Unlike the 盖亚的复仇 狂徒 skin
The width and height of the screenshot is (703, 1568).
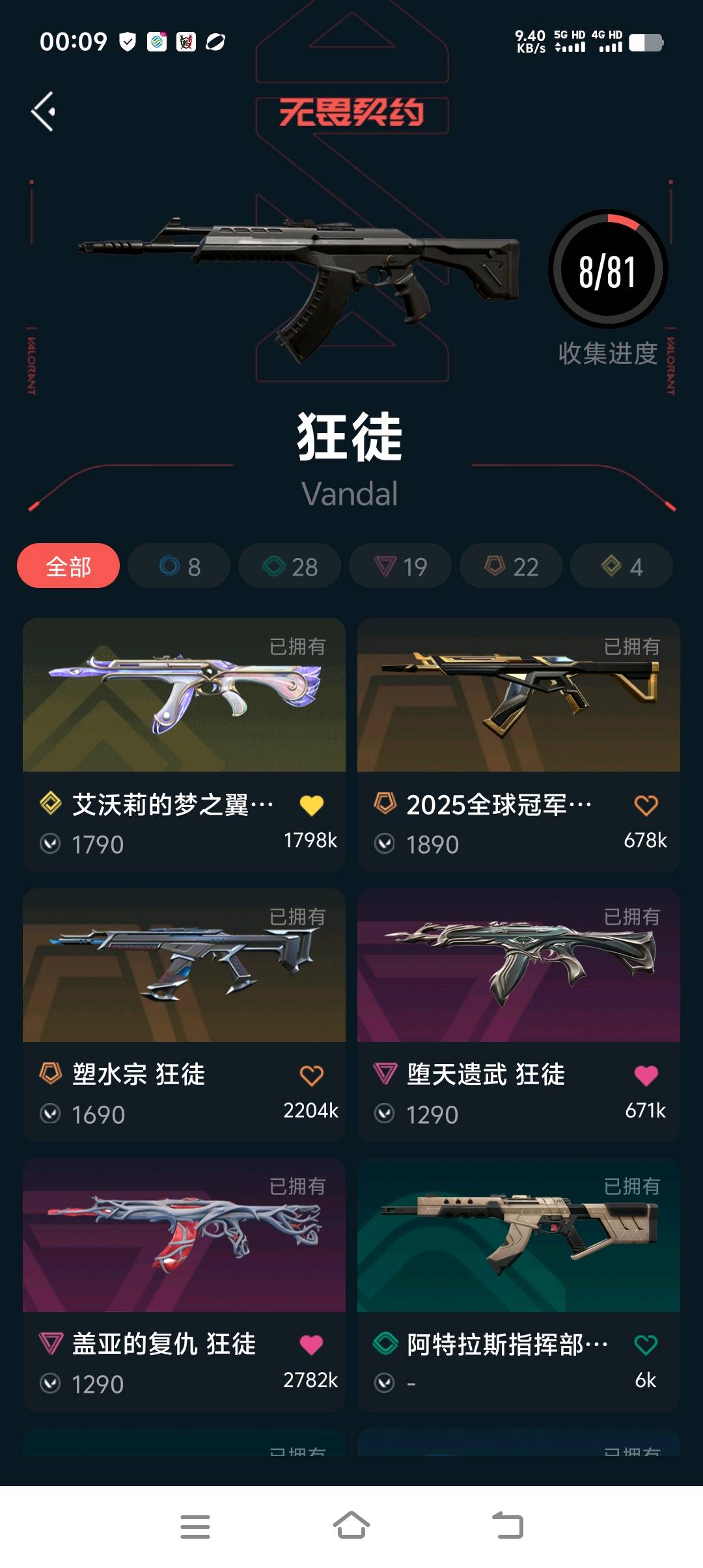(311, 1345)
